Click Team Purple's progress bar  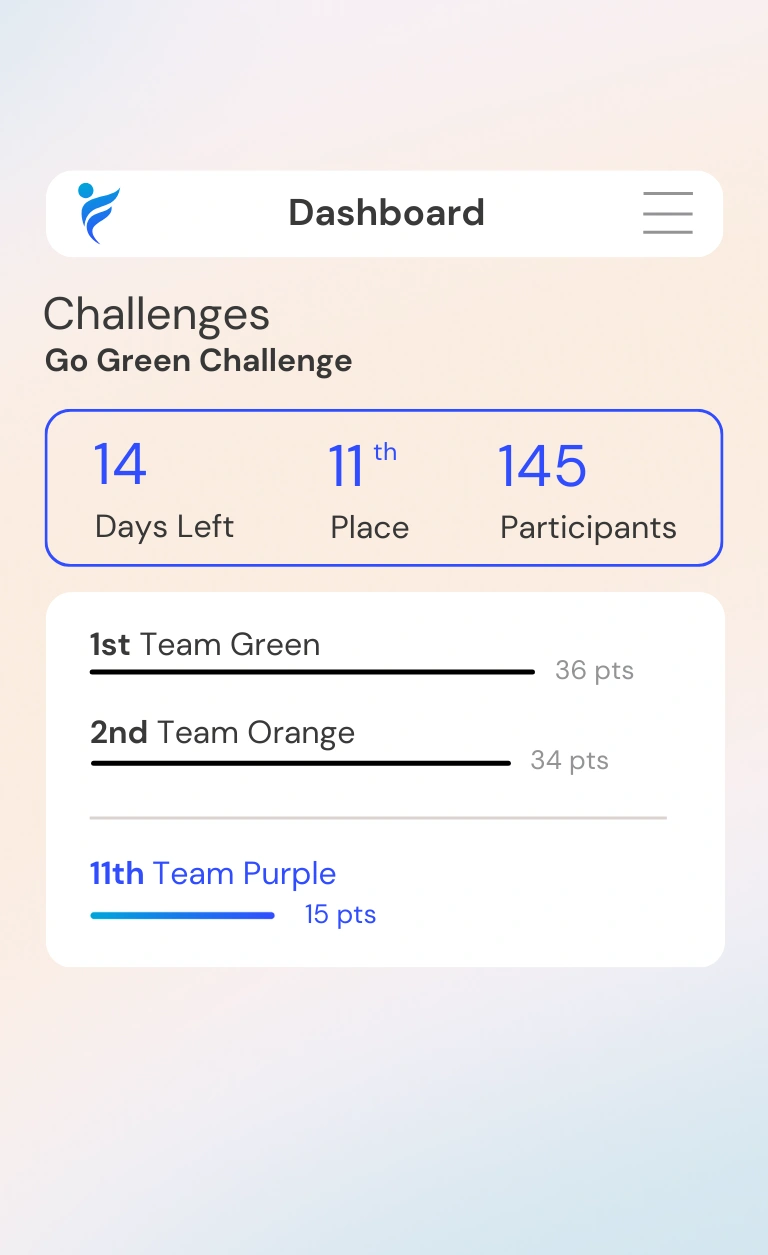tap(182, 915)
